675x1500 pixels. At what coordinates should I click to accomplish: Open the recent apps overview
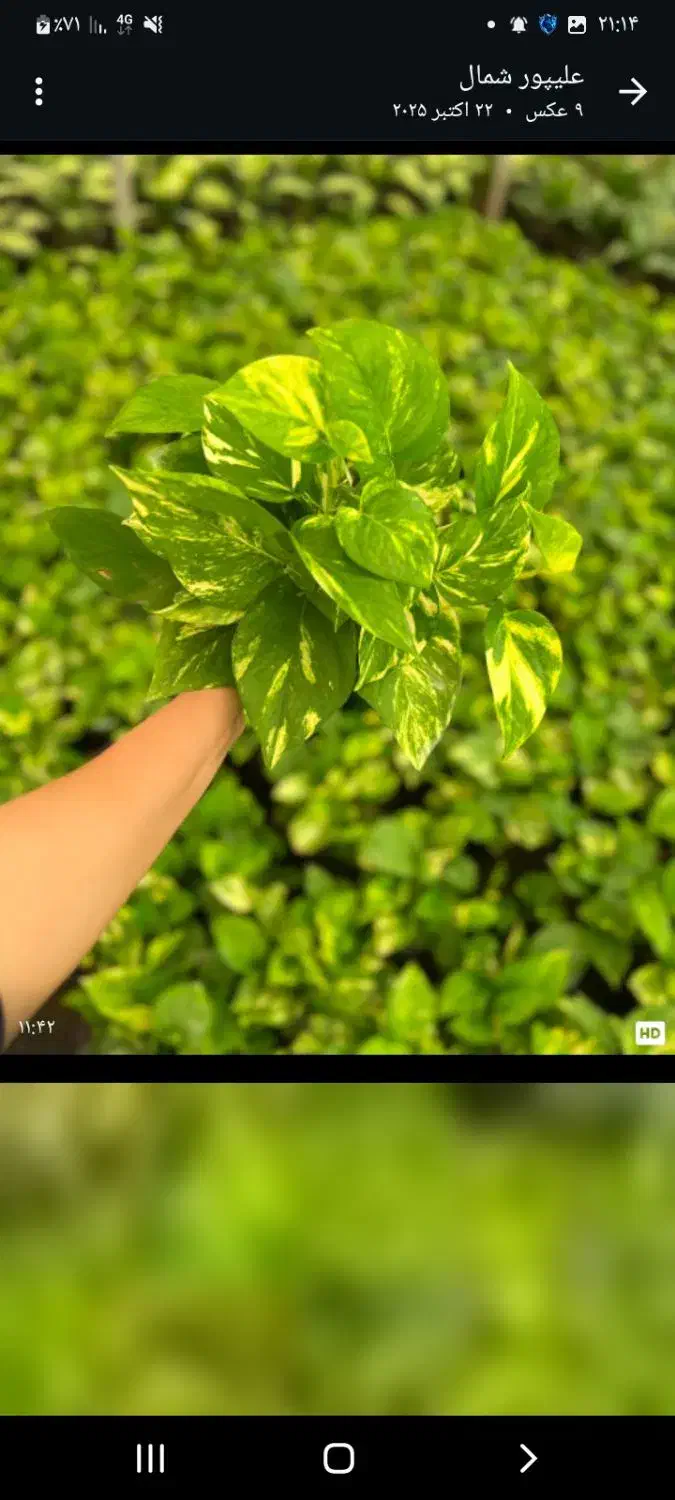click(x=150, y=1458)
